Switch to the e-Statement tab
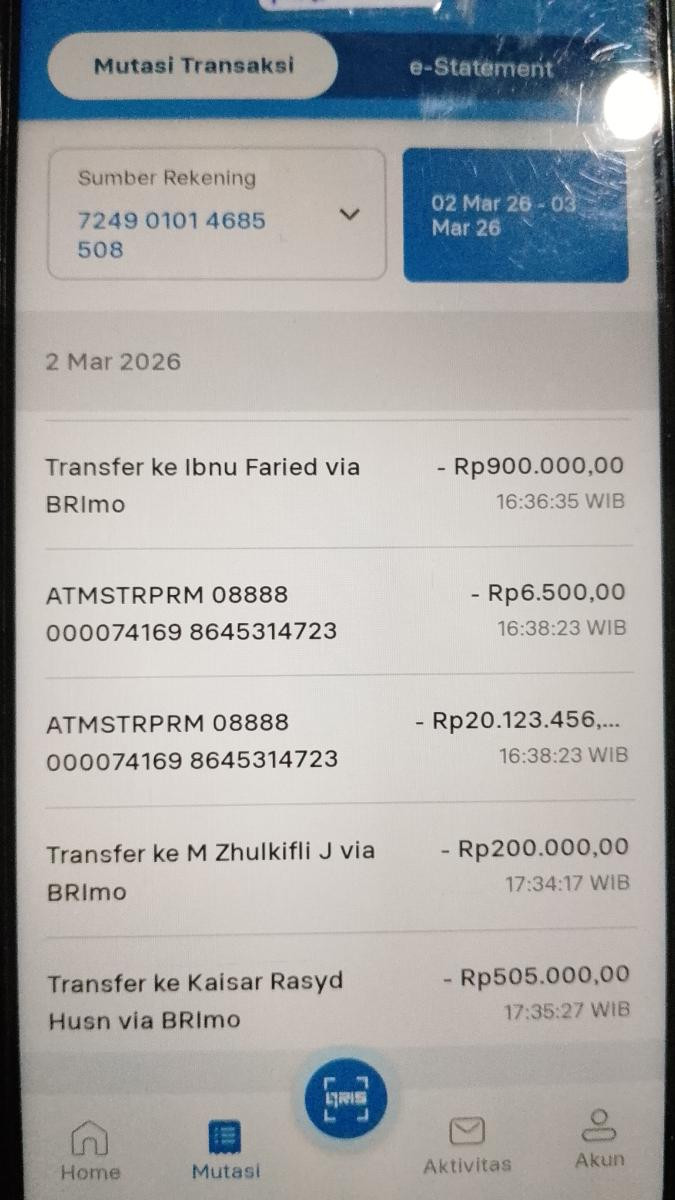This screenshot has width=675, height=1200. click(480, 68)
